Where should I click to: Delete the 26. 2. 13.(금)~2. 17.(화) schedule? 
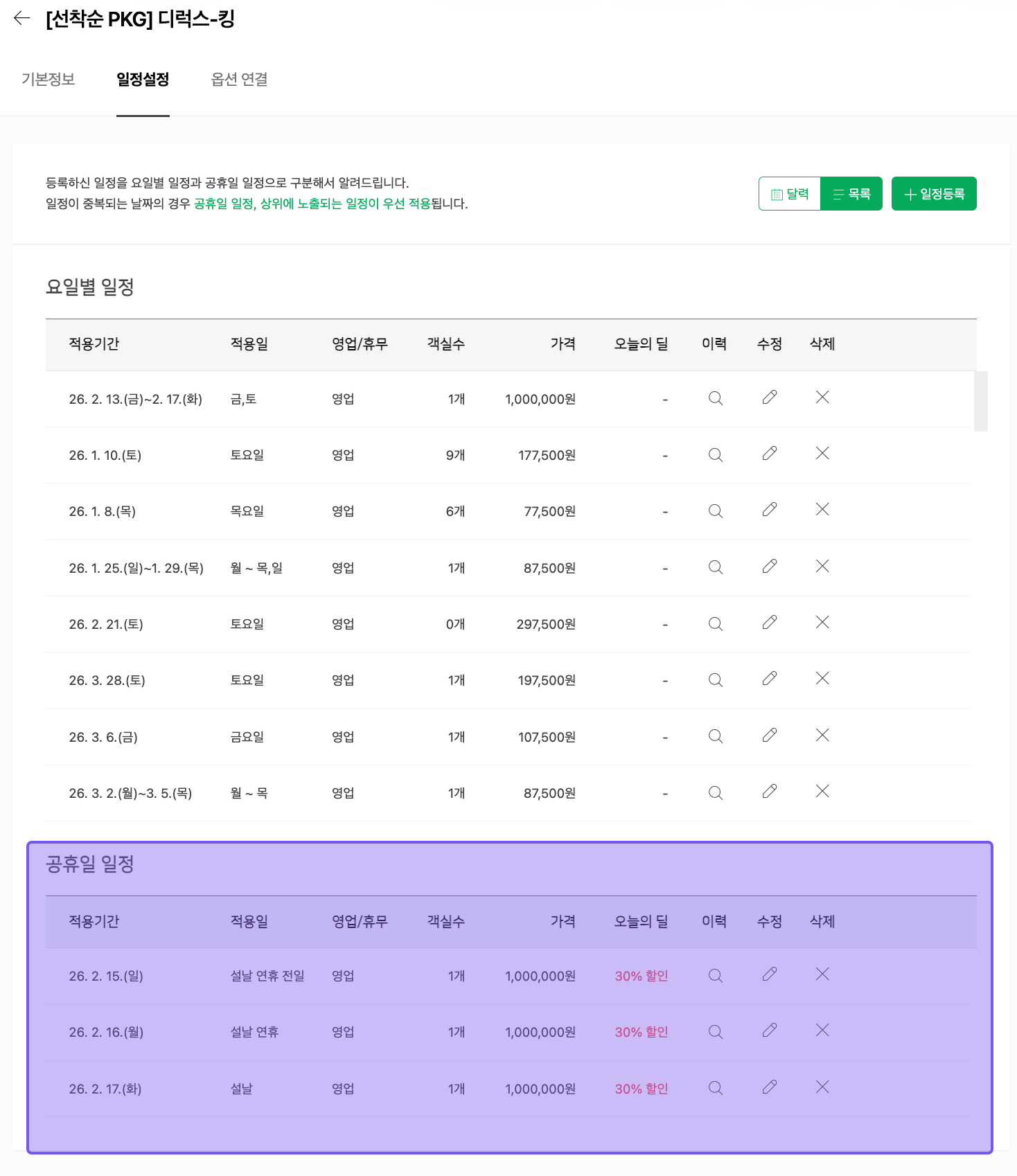pos(822,398)
